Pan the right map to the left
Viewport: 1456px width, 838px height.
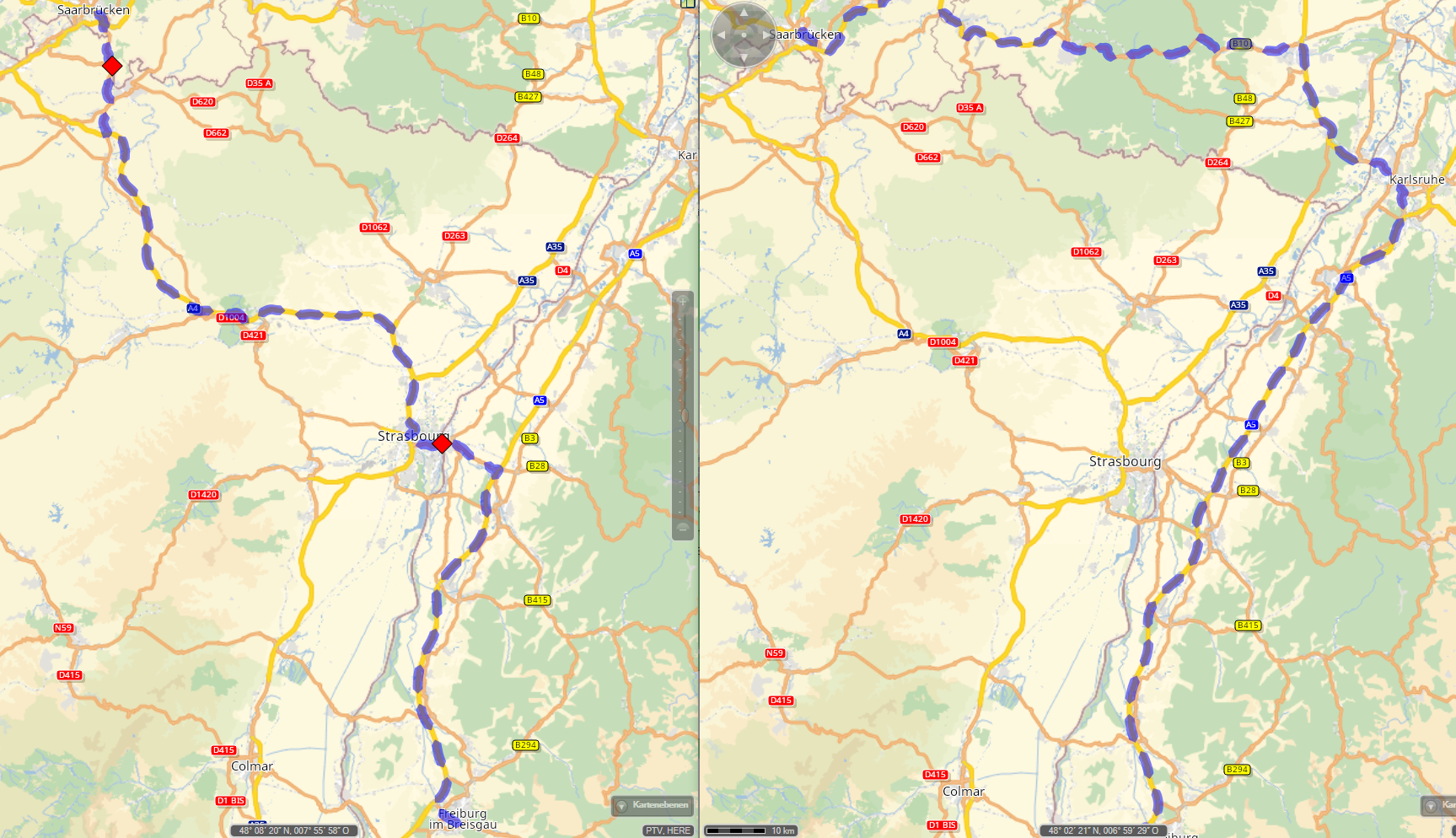pyautogui.click(x=722, y=35)
